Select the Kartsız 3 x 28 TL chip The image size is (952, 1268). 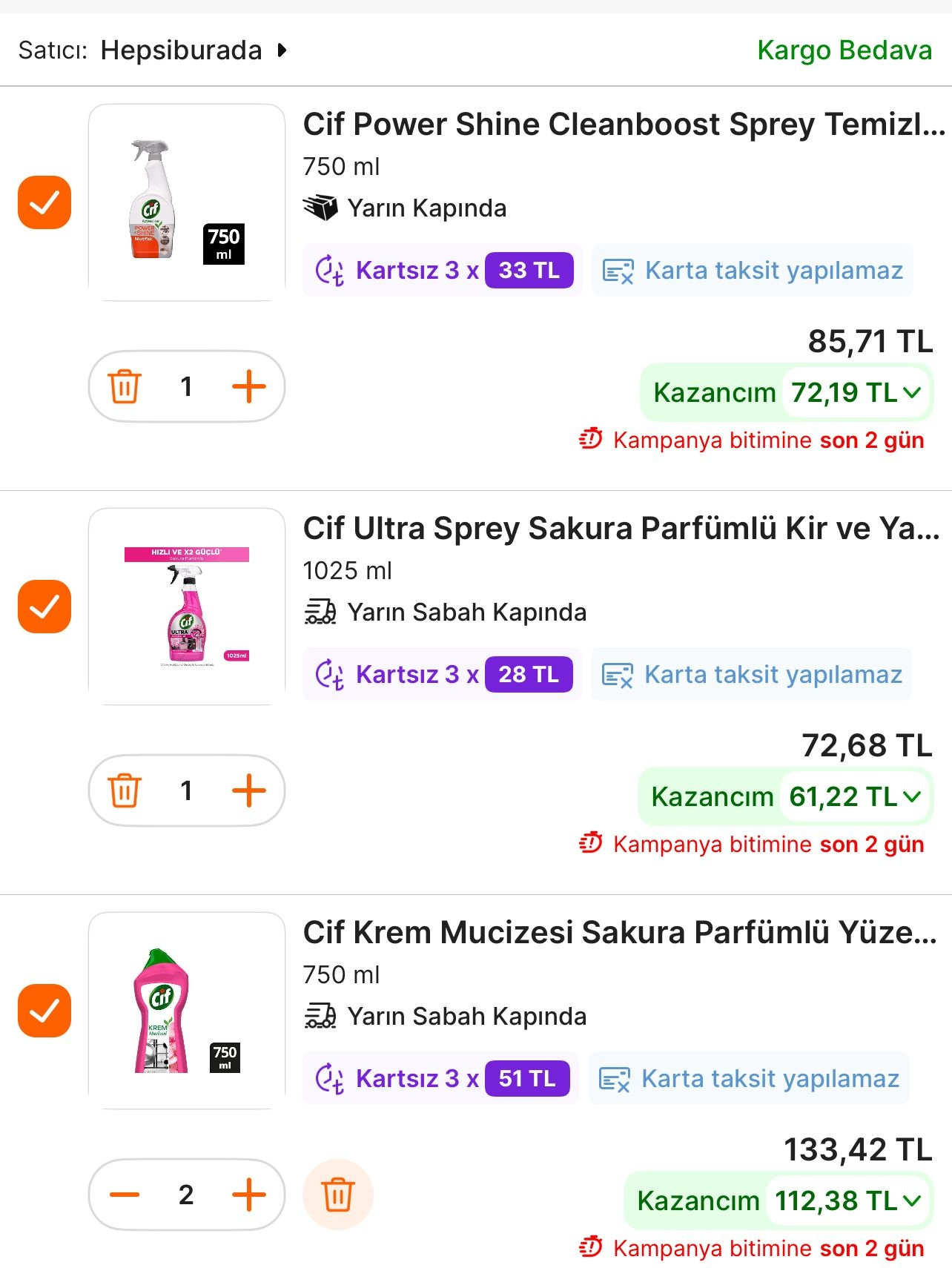coord(443,675)
